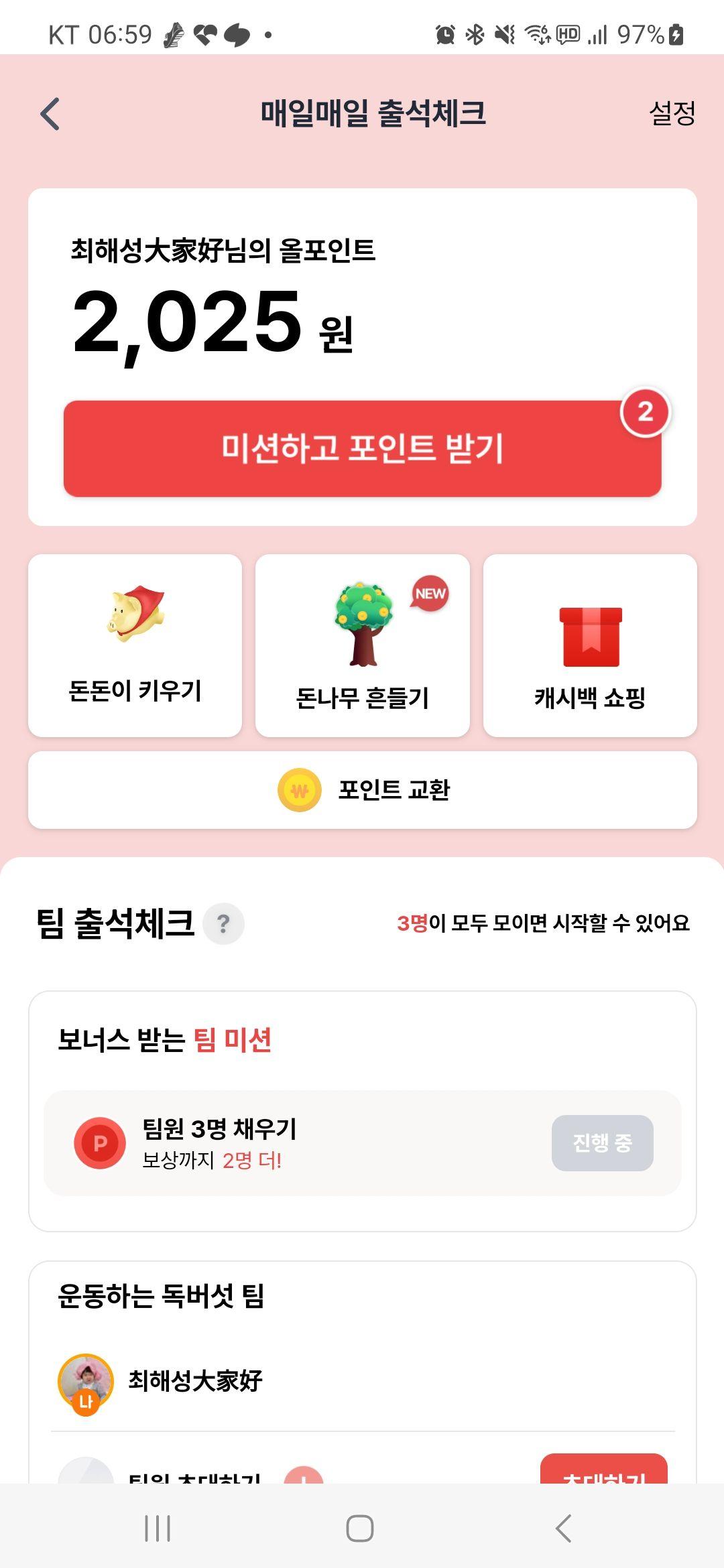Screen dimensions: 724x1568
Task: Open 최해성大家好 team member row
Action: coord(194,1380)
